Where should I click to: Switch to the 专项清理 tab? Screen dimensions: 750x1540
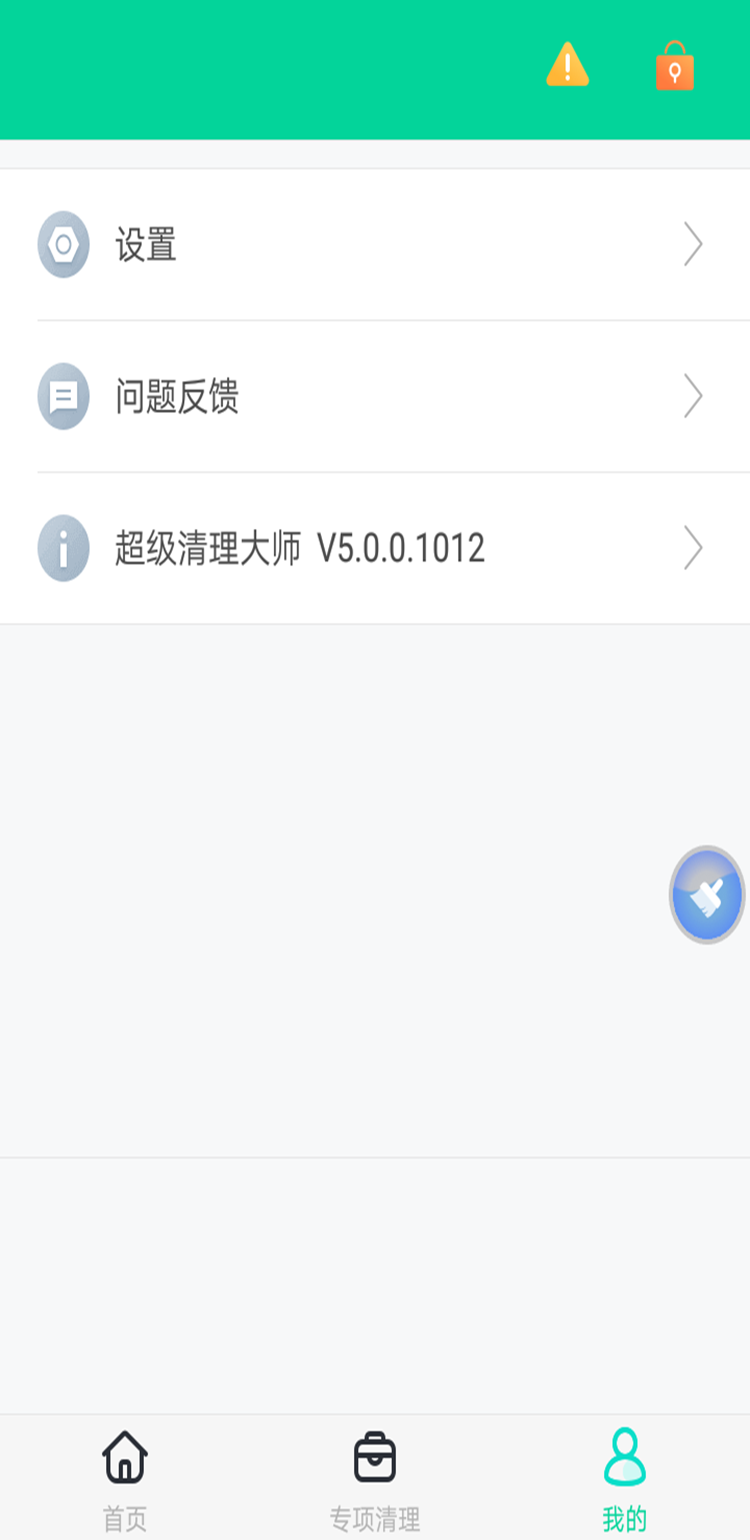[x=375, y=1480]
